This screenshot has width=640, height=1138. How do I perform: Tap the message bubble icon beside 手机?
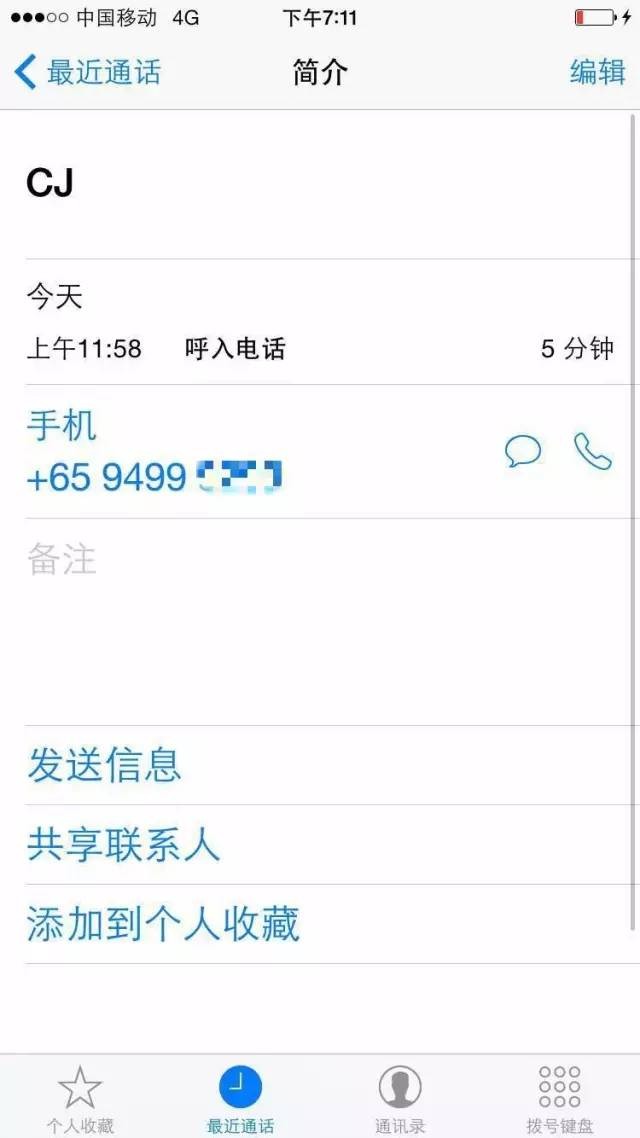pos(522,452)
